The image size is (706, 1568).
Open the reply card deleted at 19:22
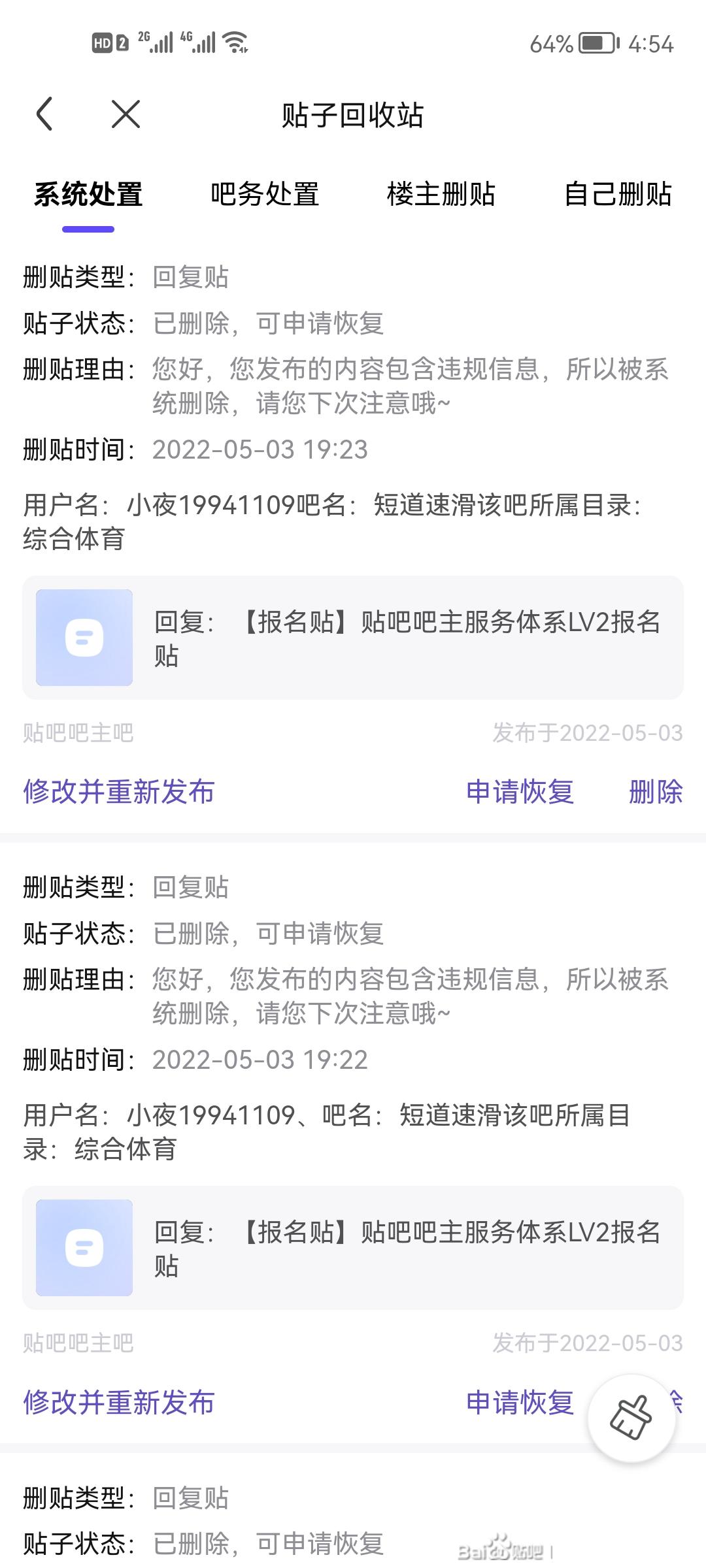(x=353, y=1248)
